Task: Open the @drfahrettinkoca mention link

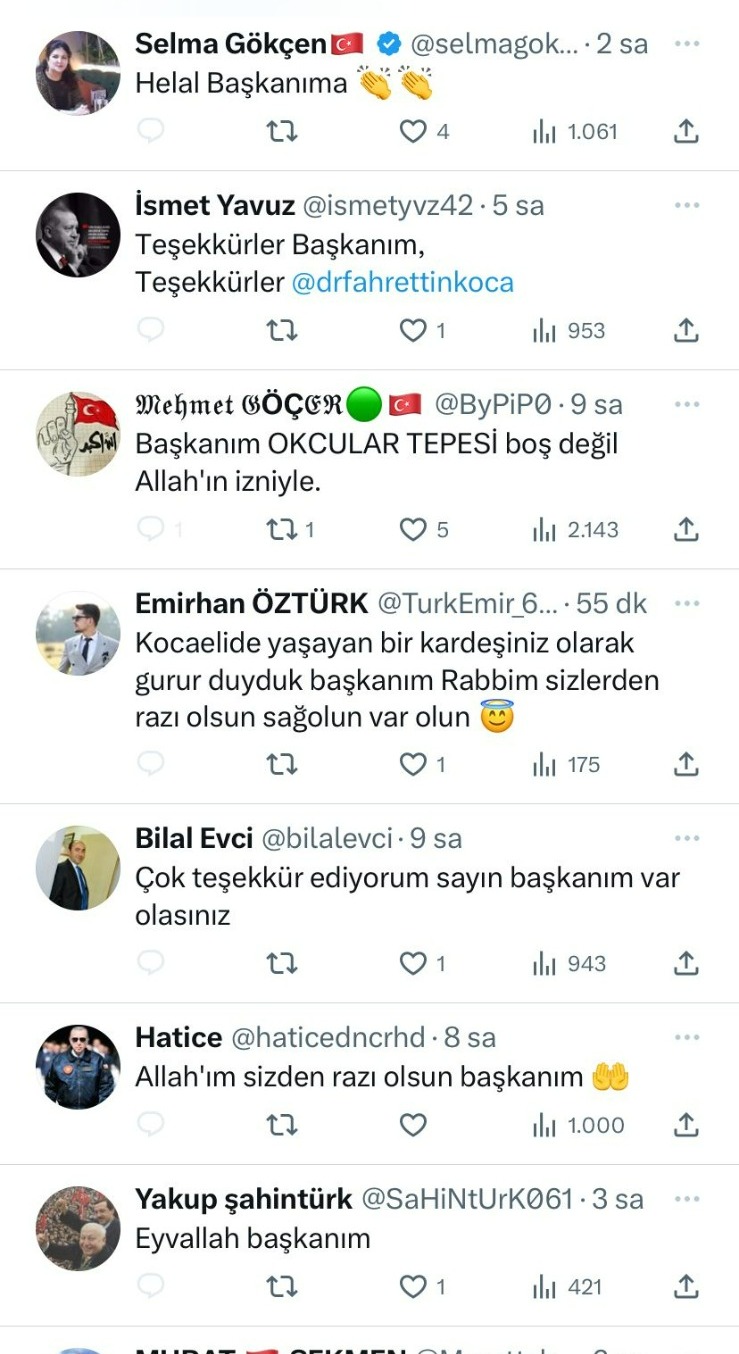Action: click(402, 283)
